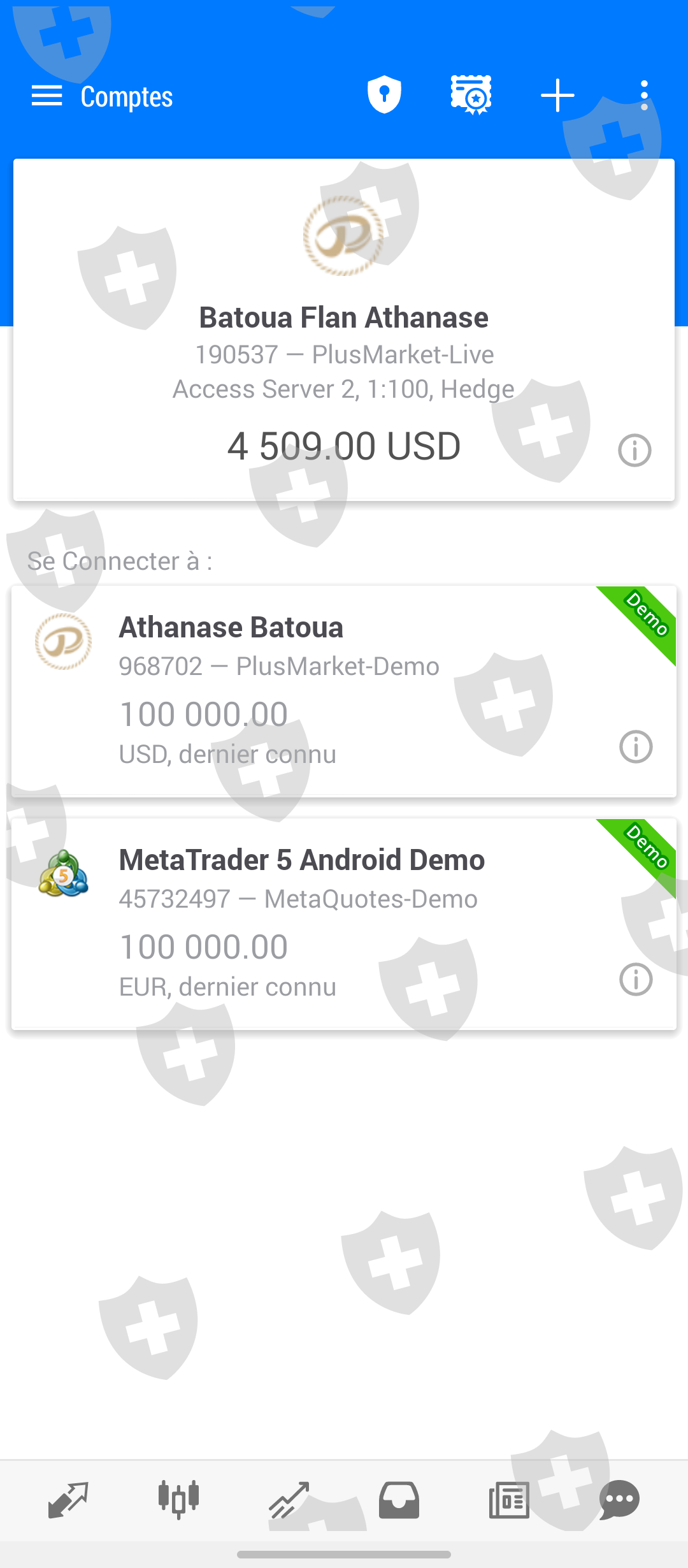Image resolution: width=688 pixels, height=1568 pixels.
Task: Switch to the chat messages tab
Action: pyautogui.click(x=619, y=1500)
